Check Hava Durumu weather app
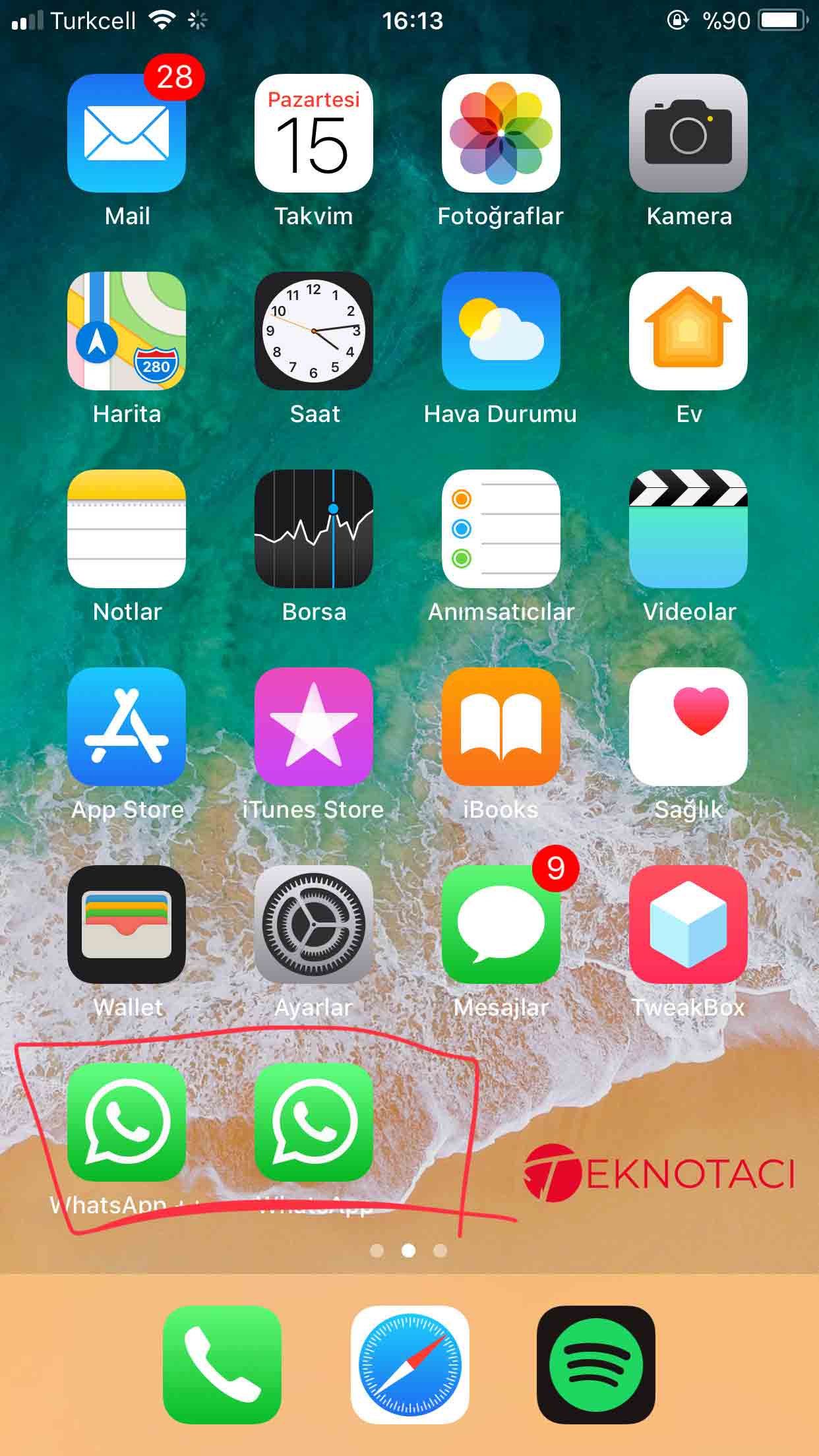819x1456 pixels. (x=501, y=331)
